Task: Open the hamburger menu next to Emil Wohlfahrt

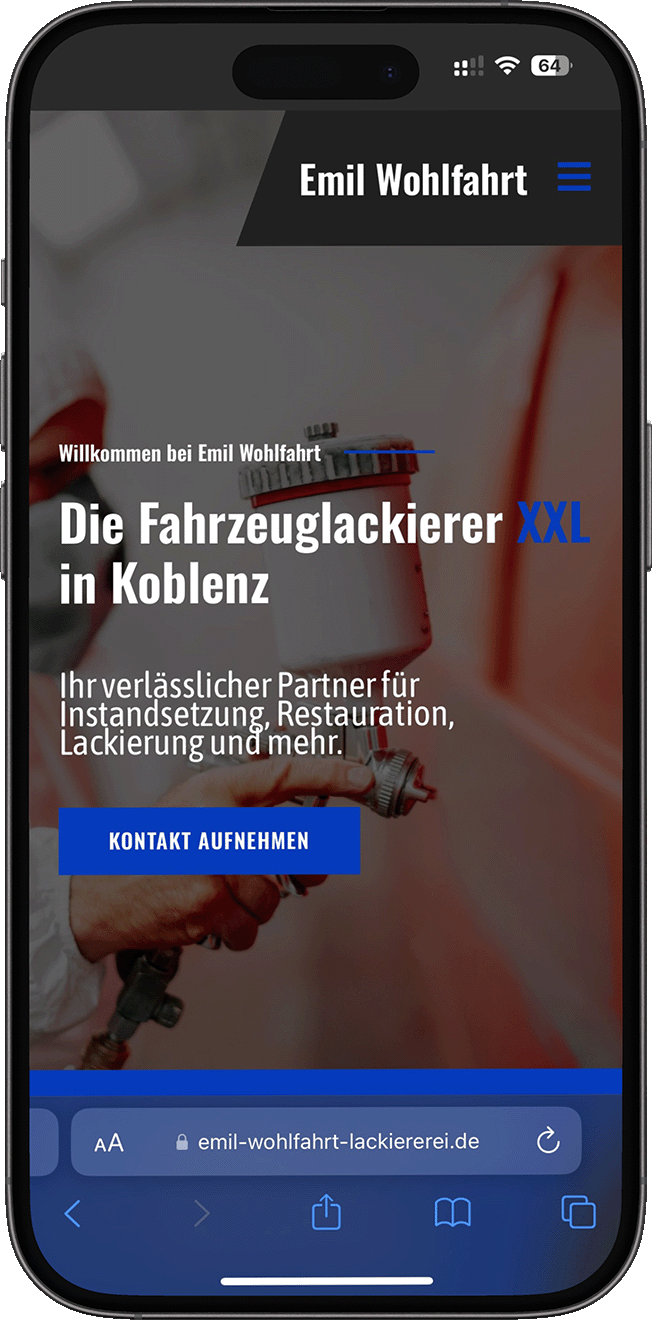Action: tap(574, 177)
